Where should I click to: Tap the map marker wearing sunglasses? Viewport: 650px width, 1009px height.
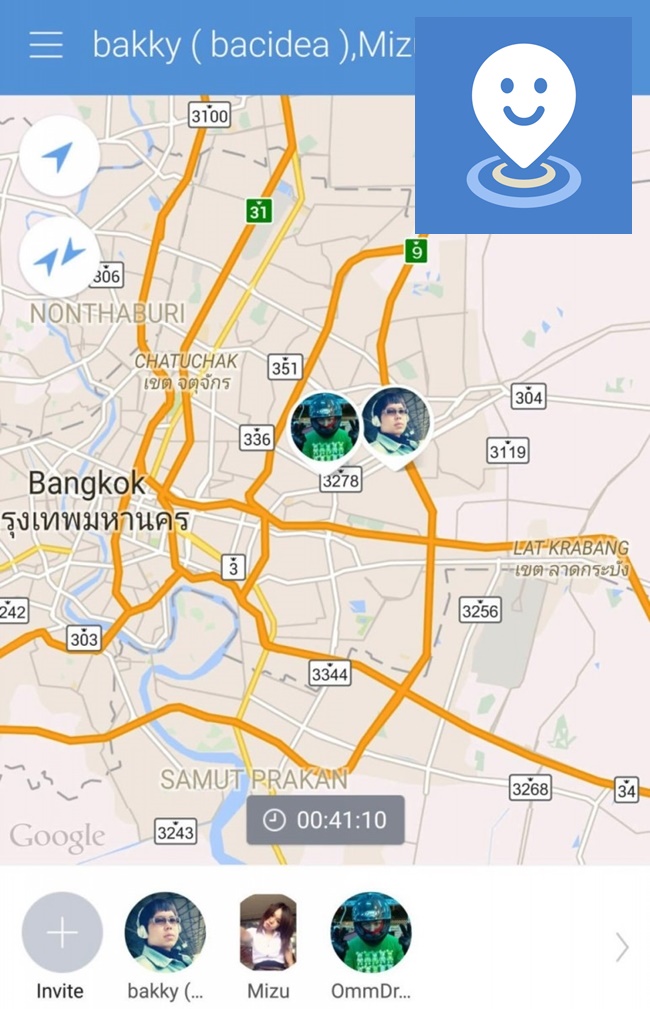(x=396, y=423)
